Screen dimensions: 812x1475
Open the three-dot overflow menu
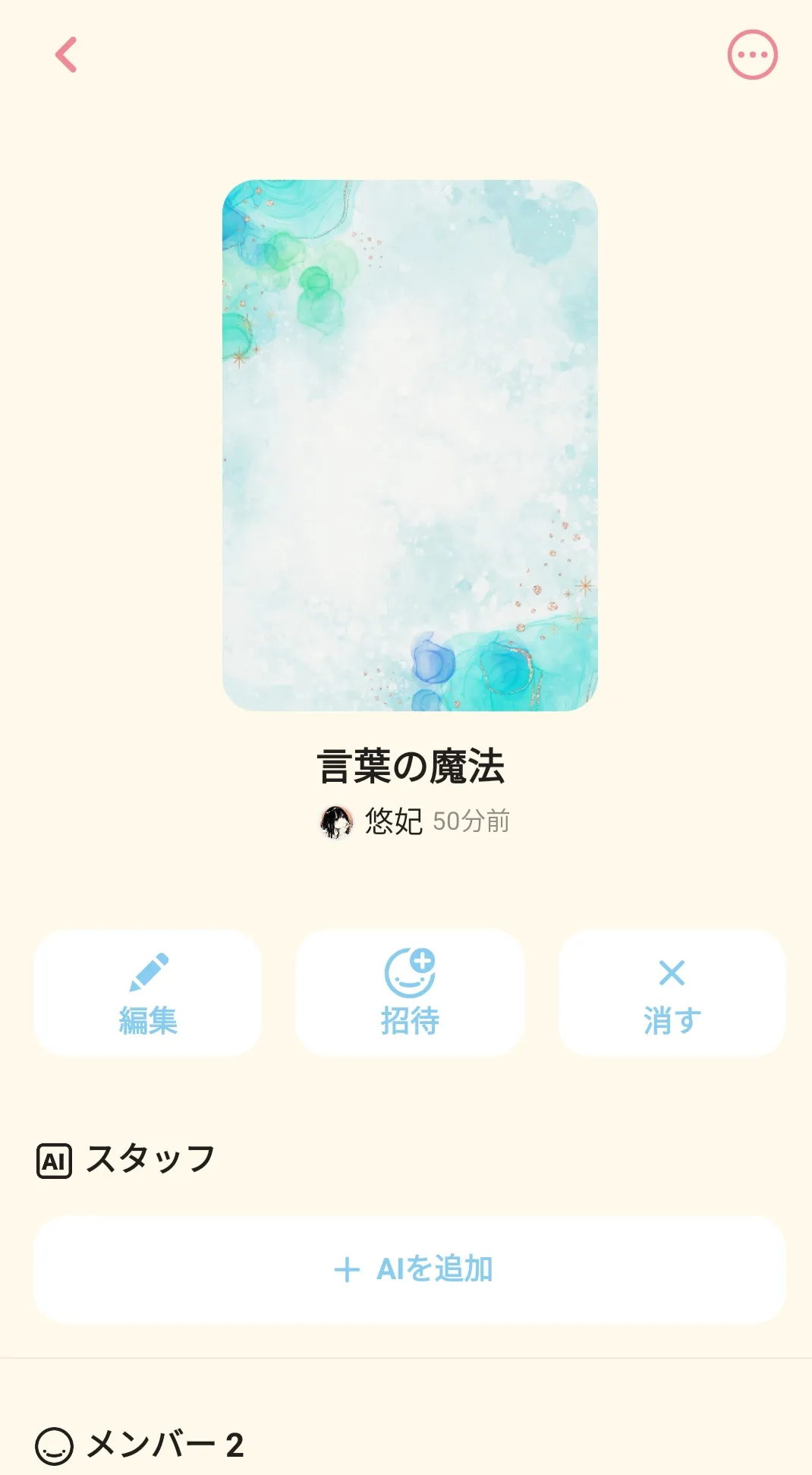(752, 55)
